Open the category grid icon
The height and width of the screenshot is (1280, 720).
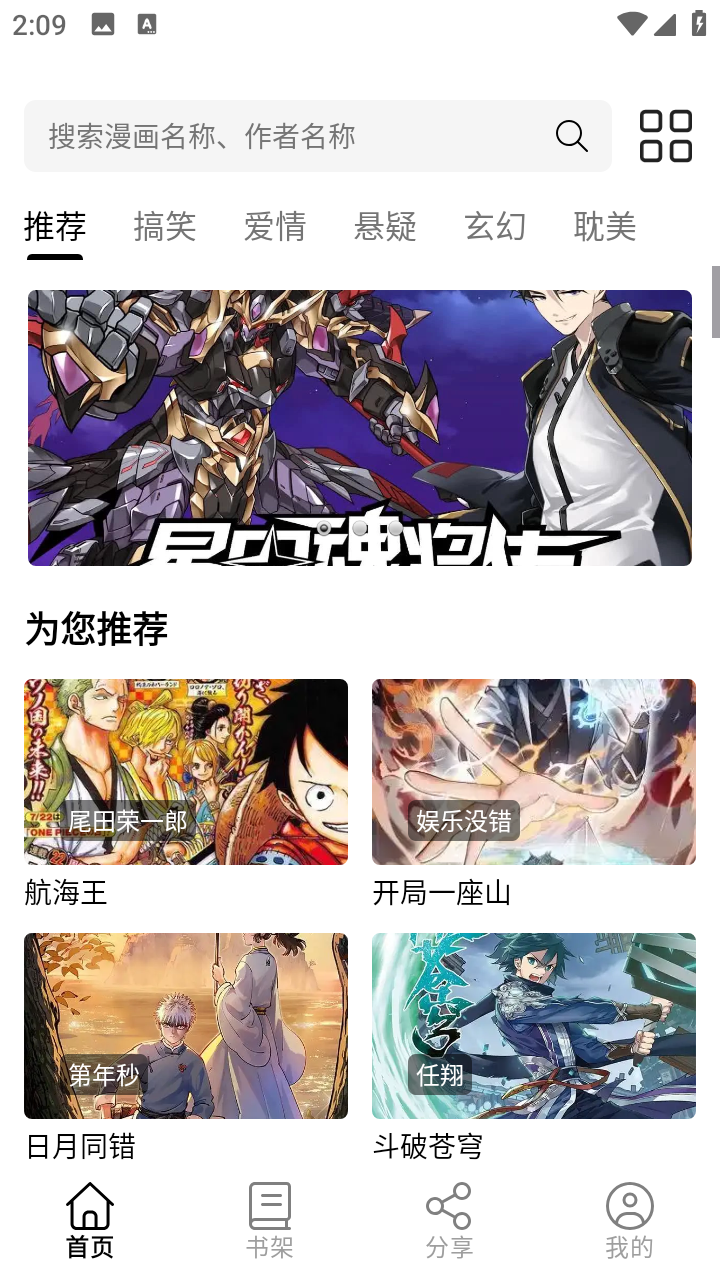click(x=665, y=136)
